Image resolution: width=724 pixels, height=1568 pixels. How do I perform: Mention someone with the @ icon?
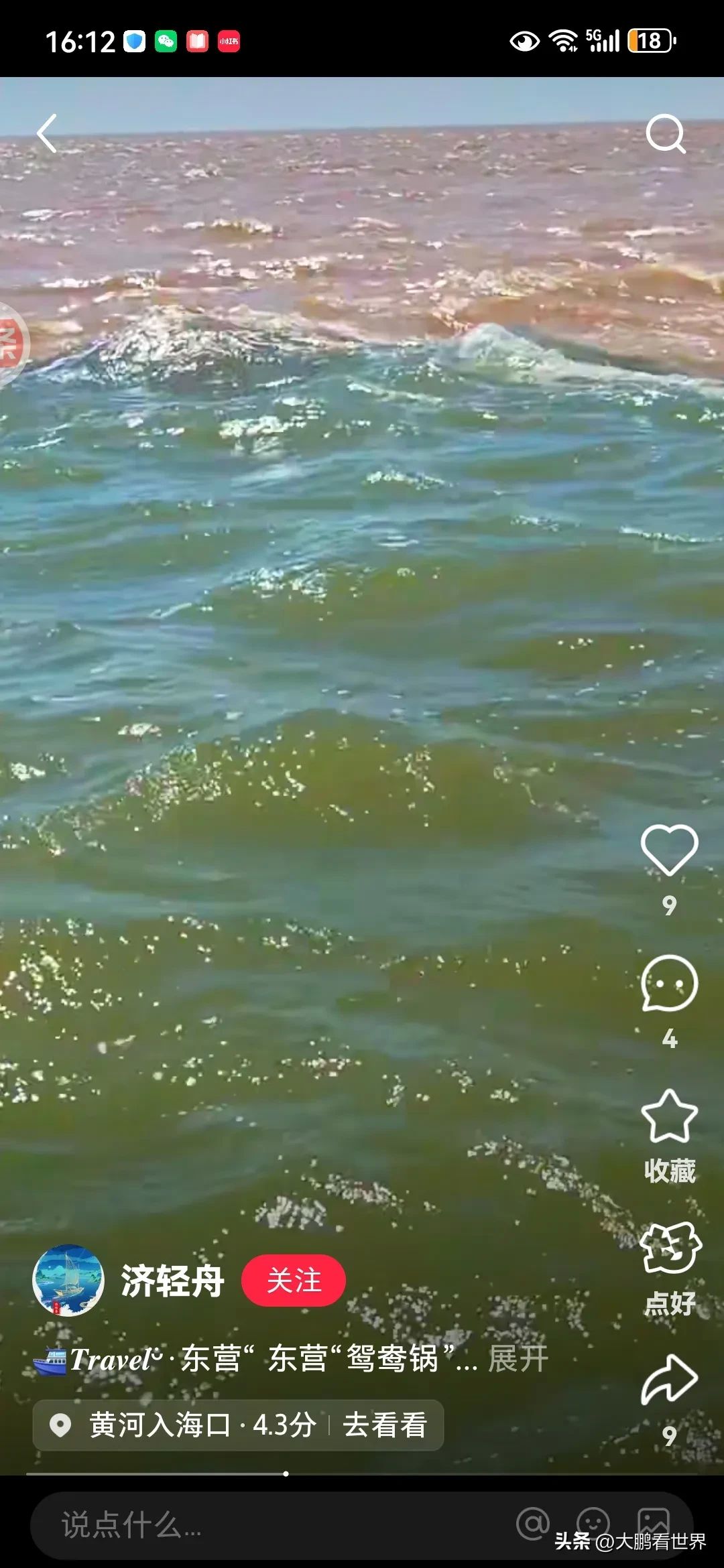click(x=533, y=1524)
